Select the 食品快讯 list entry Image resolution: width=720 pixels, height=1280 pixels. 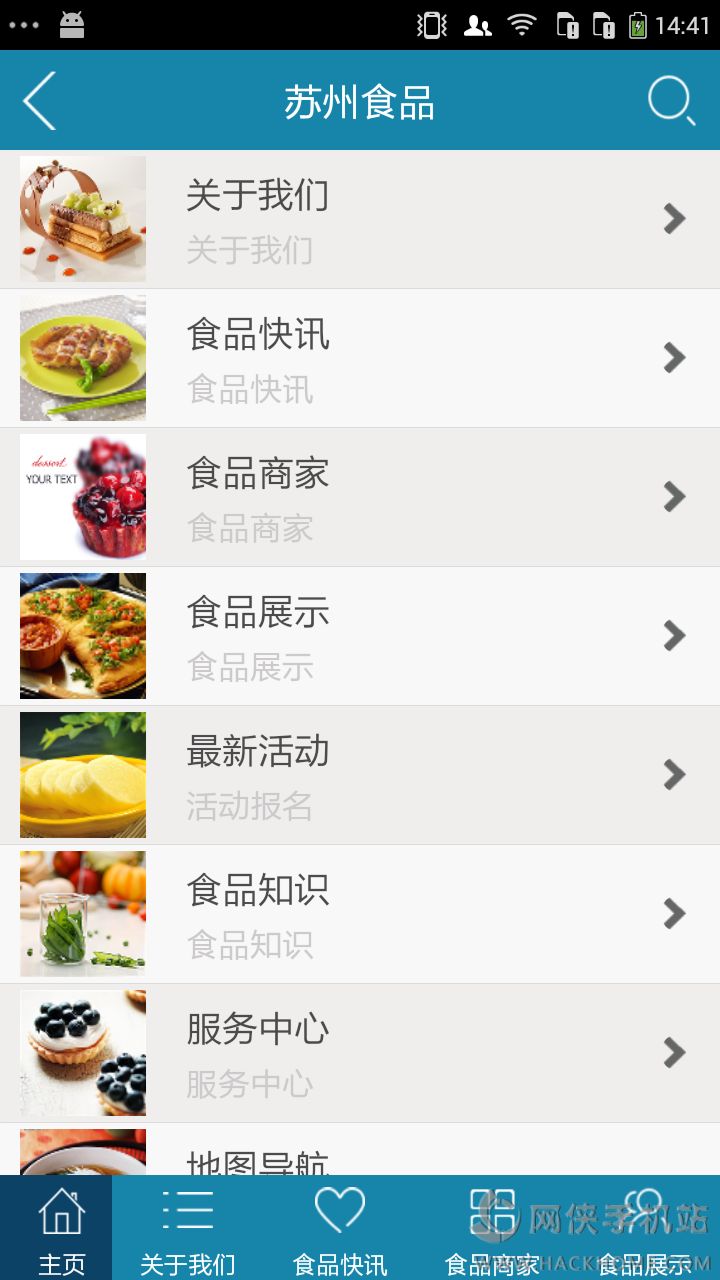pyautogui.click(x=360, y=358)
